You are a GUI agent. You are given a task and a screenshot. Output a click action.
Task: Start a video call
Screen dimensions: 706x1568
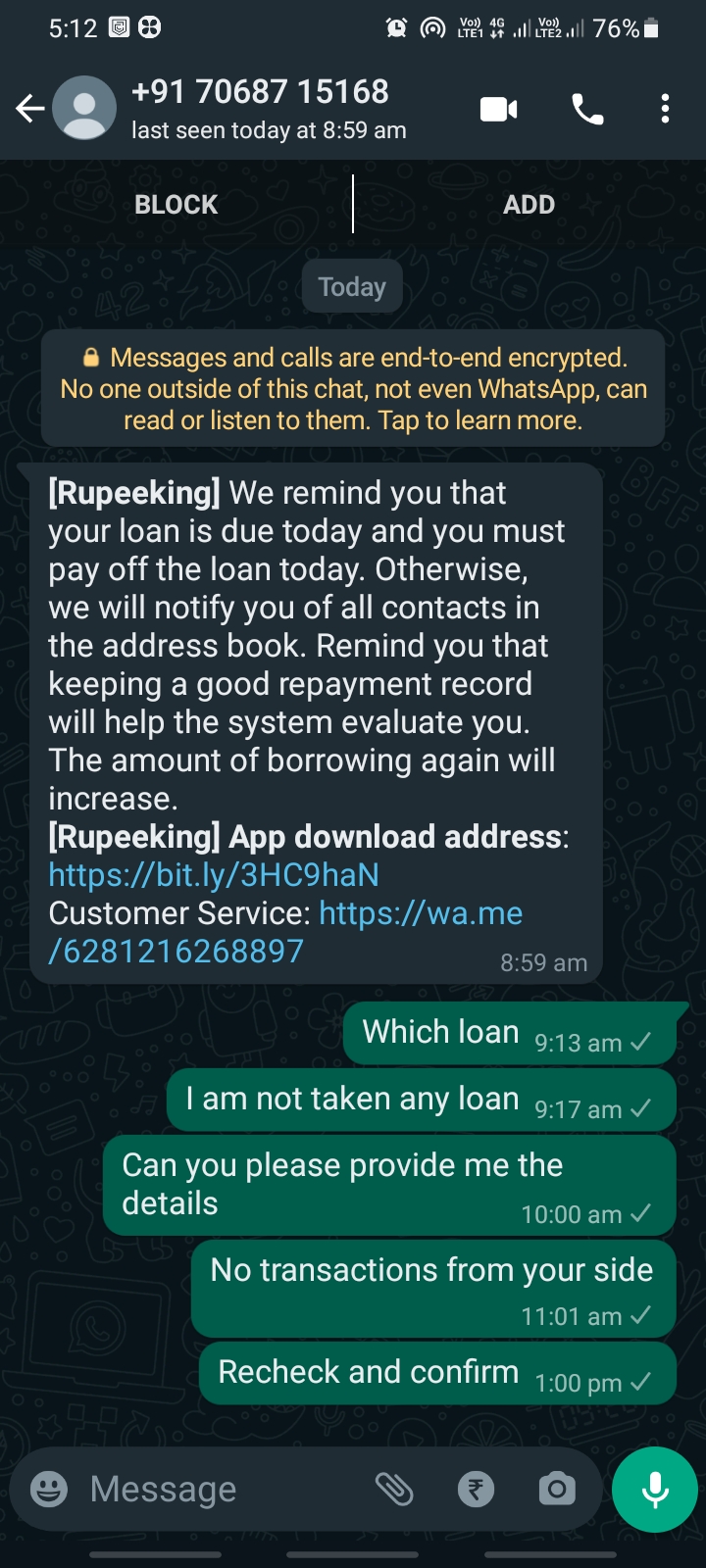pyautogui.click(x=498, y=109)
